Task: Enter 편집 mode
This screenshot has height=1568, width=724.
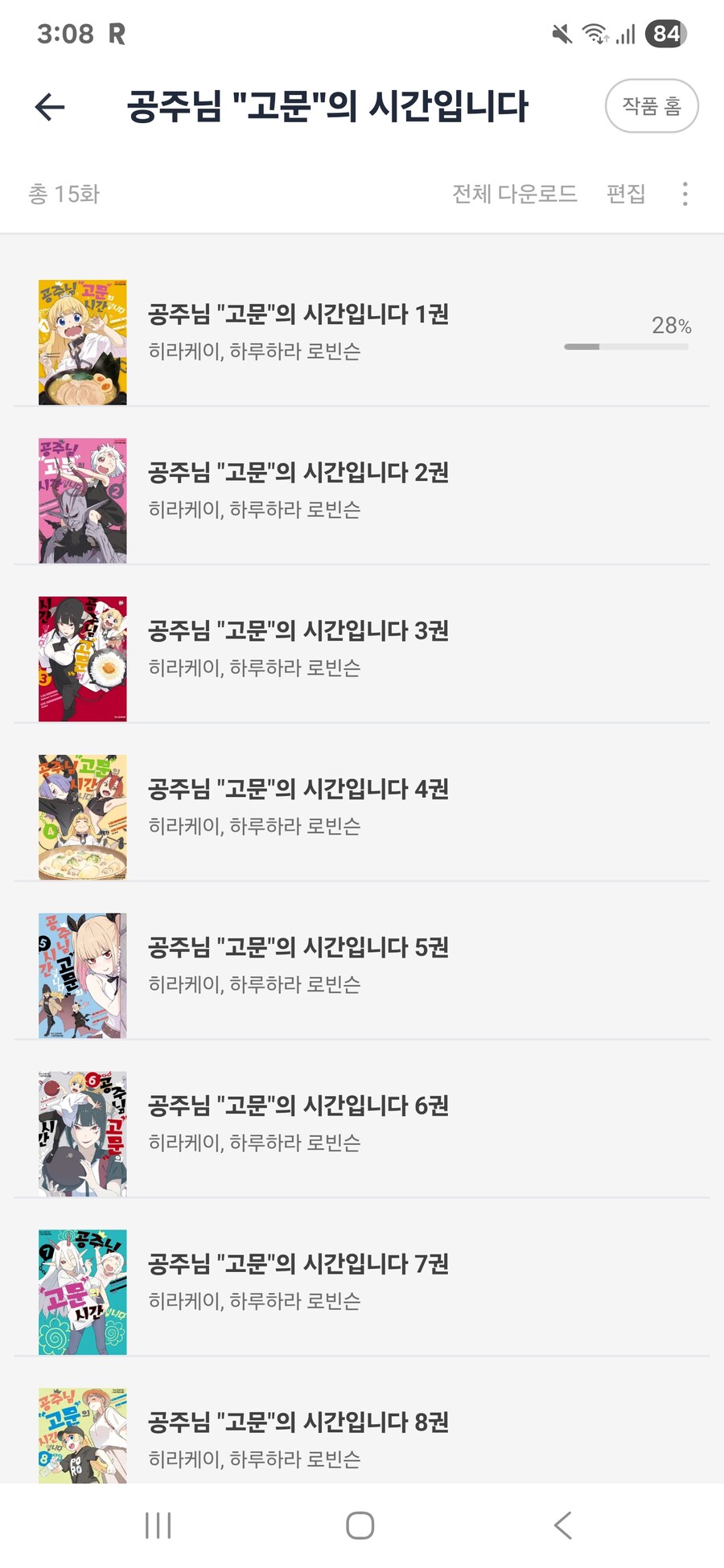Action: (x=628, y=193)
